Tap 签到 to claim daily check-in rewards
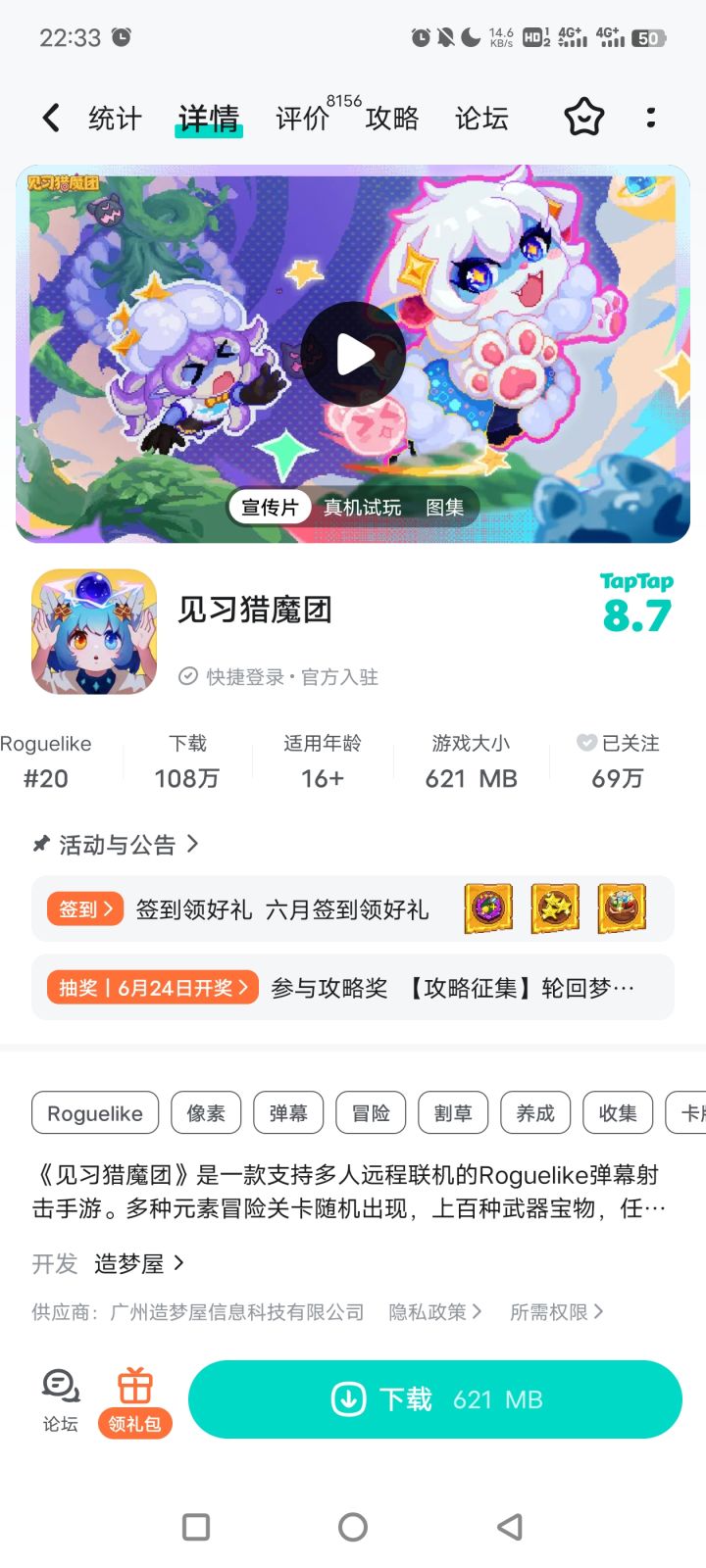The width and height of the screenshot is (706, 1568). 83,908
